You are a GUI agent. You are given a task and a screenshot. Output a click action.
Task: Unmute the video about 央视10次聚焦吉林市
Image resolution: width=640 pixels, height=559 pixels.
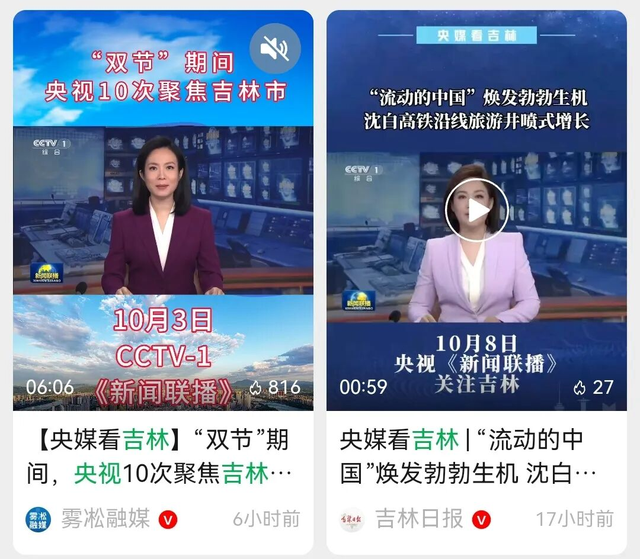coord(275,48)
